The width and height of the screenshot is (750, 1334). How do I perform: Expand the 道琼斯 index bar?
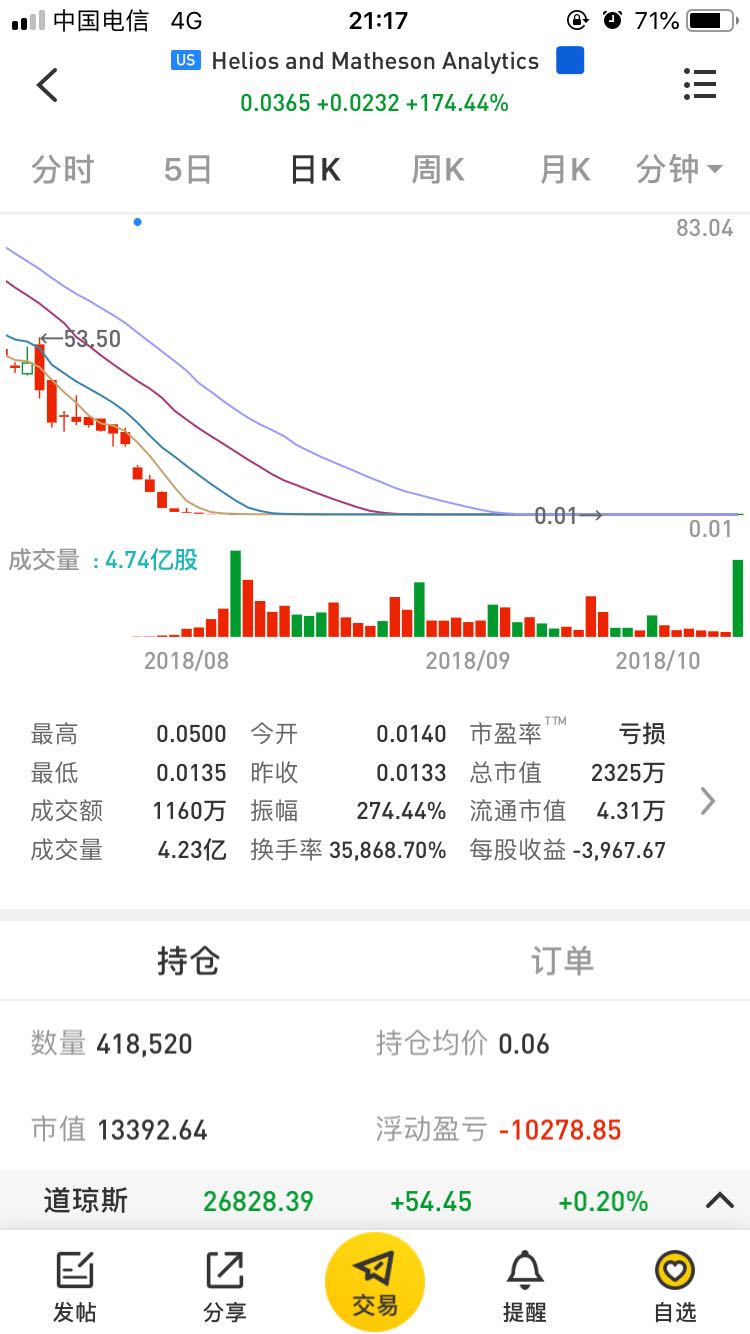click(x=720, y=1201)
